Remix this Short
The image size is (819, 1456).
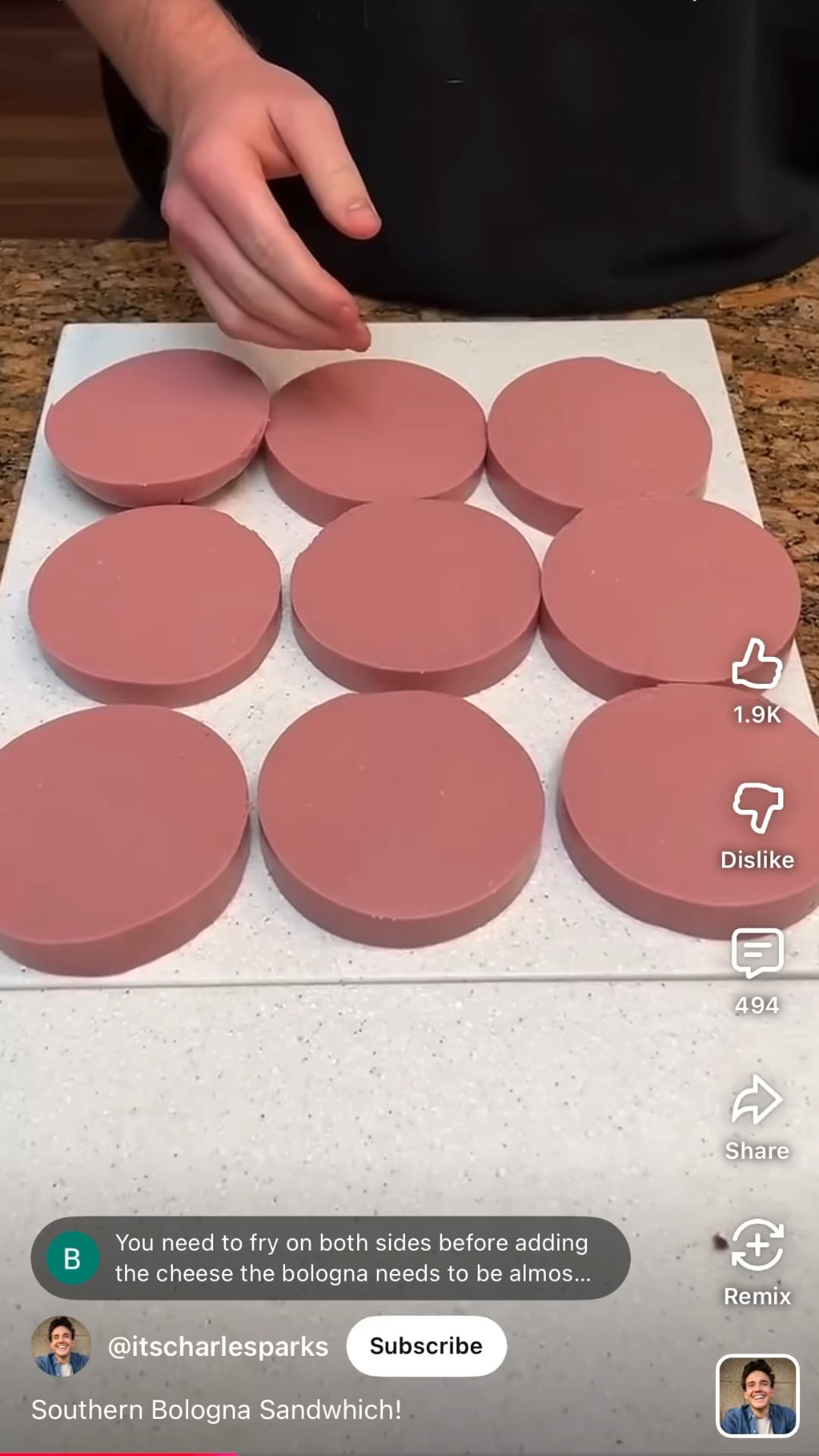(757, 1245)
